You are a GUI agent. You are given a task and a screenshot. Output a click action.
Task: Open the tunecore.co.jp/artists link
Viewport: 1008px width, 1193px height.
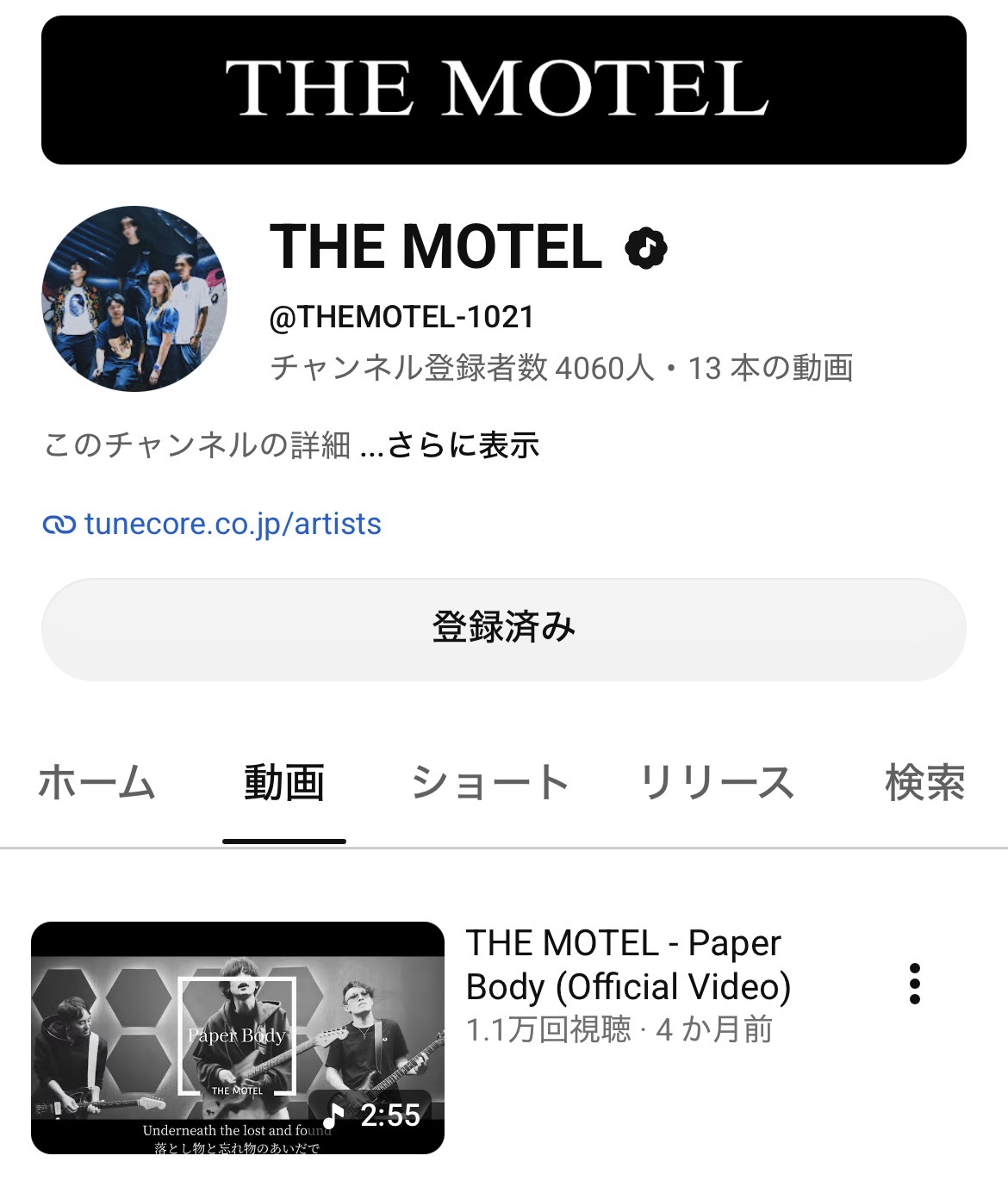pyautogui.click(x=212, y=524)
